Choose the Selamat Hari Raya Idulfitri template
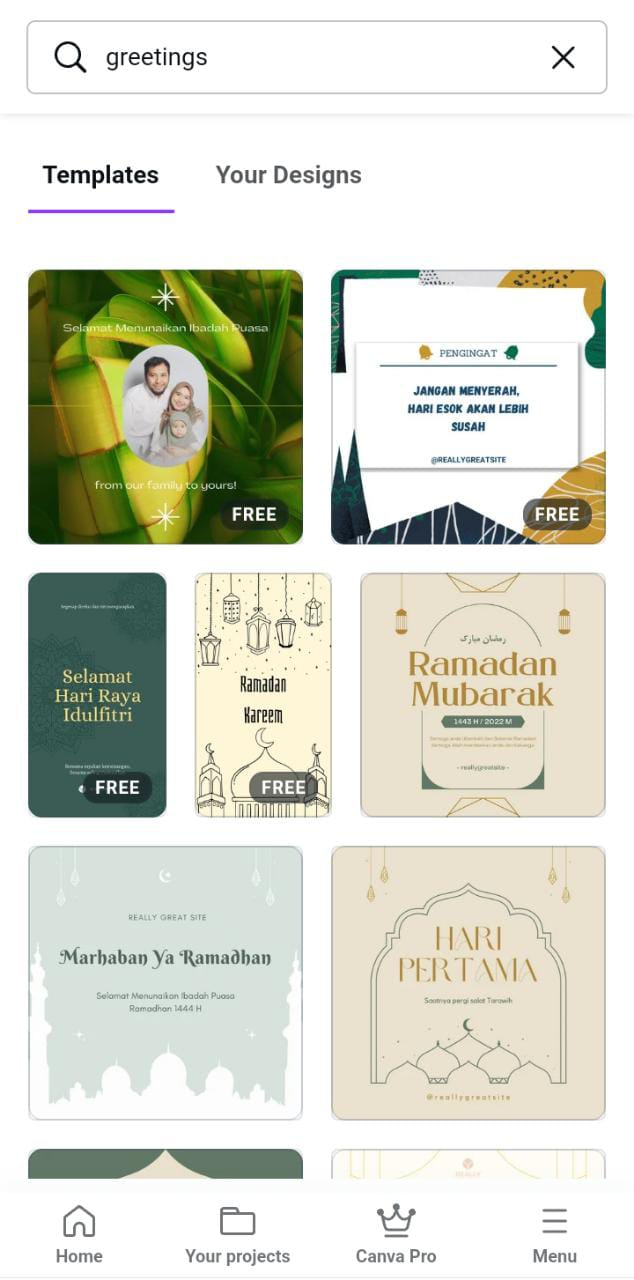 (97, 695)
